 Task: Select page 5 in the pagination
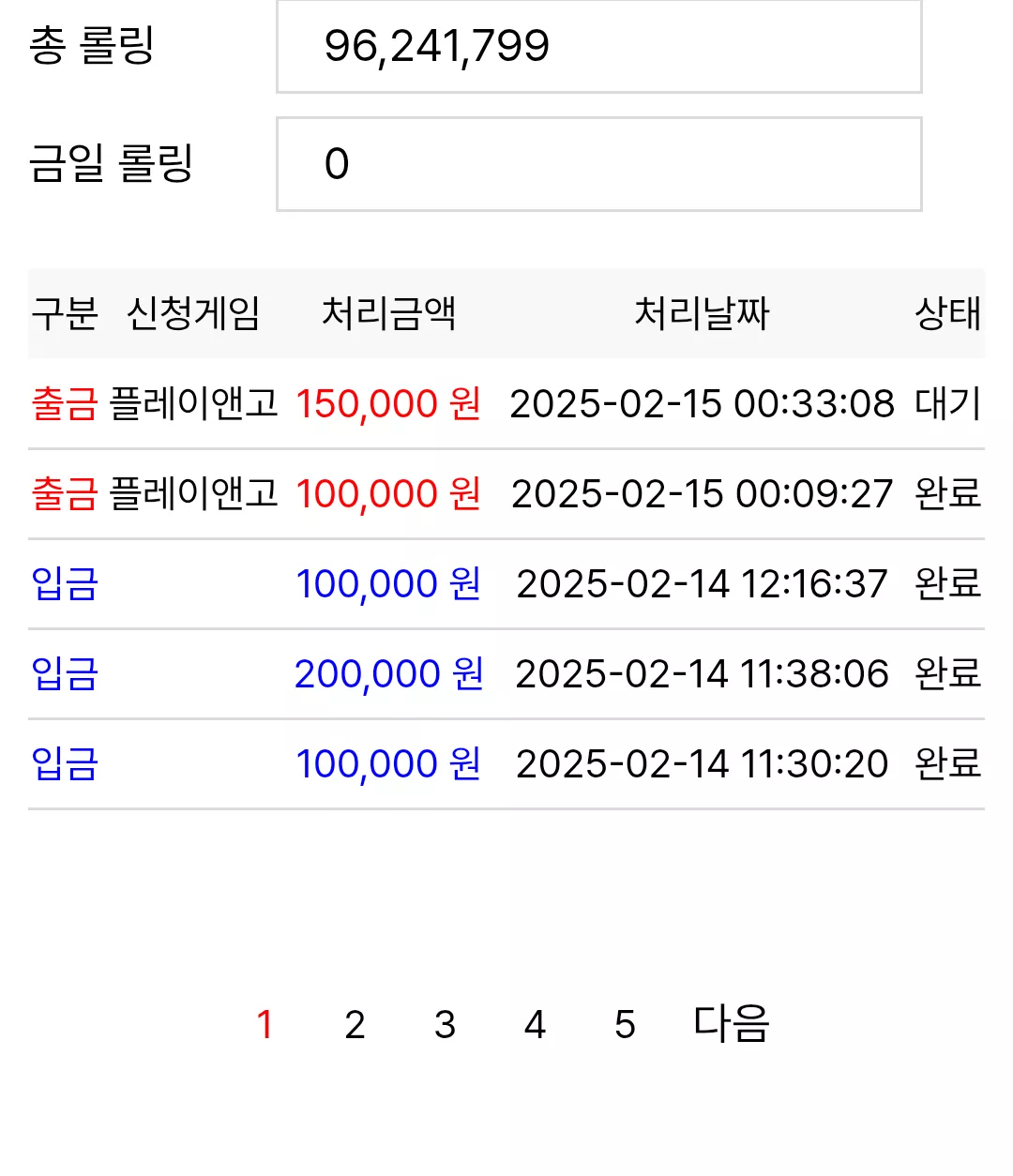pos(625,1025)
